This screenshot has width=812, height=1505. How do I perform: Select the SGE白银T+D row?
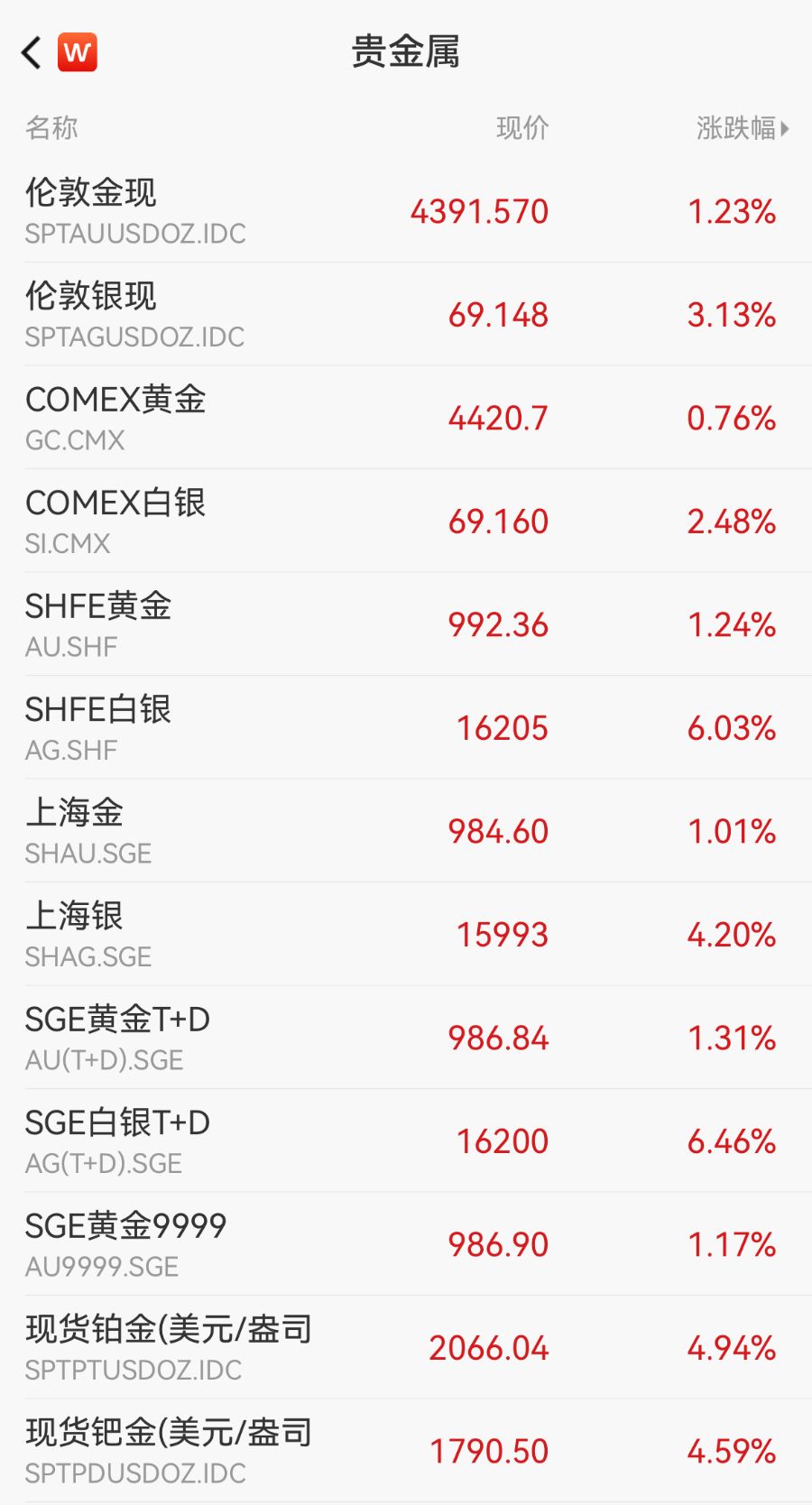(406, 1140)
